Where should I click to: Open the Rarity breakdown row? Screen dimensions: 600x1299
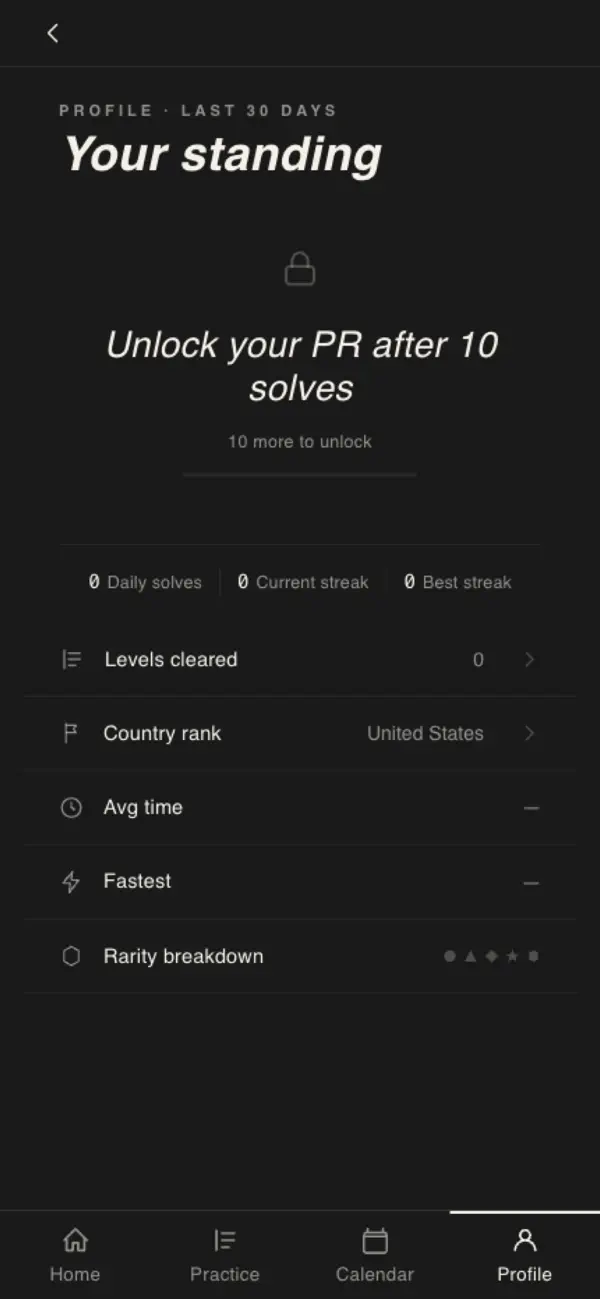coord(300,956)
